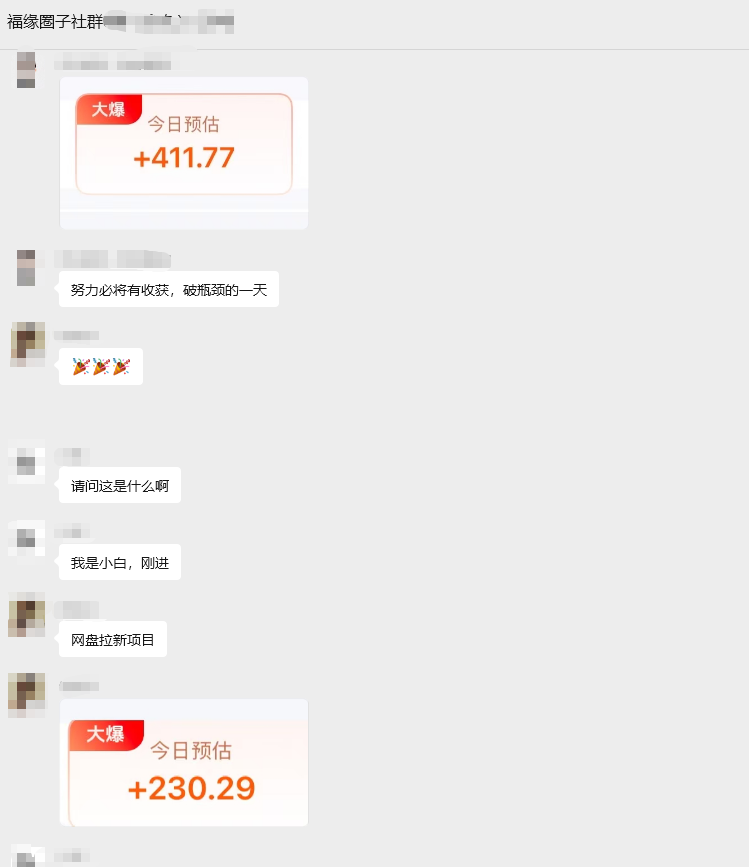Open avatar of the sender of 请问这是什么啊

pos(26,465)
